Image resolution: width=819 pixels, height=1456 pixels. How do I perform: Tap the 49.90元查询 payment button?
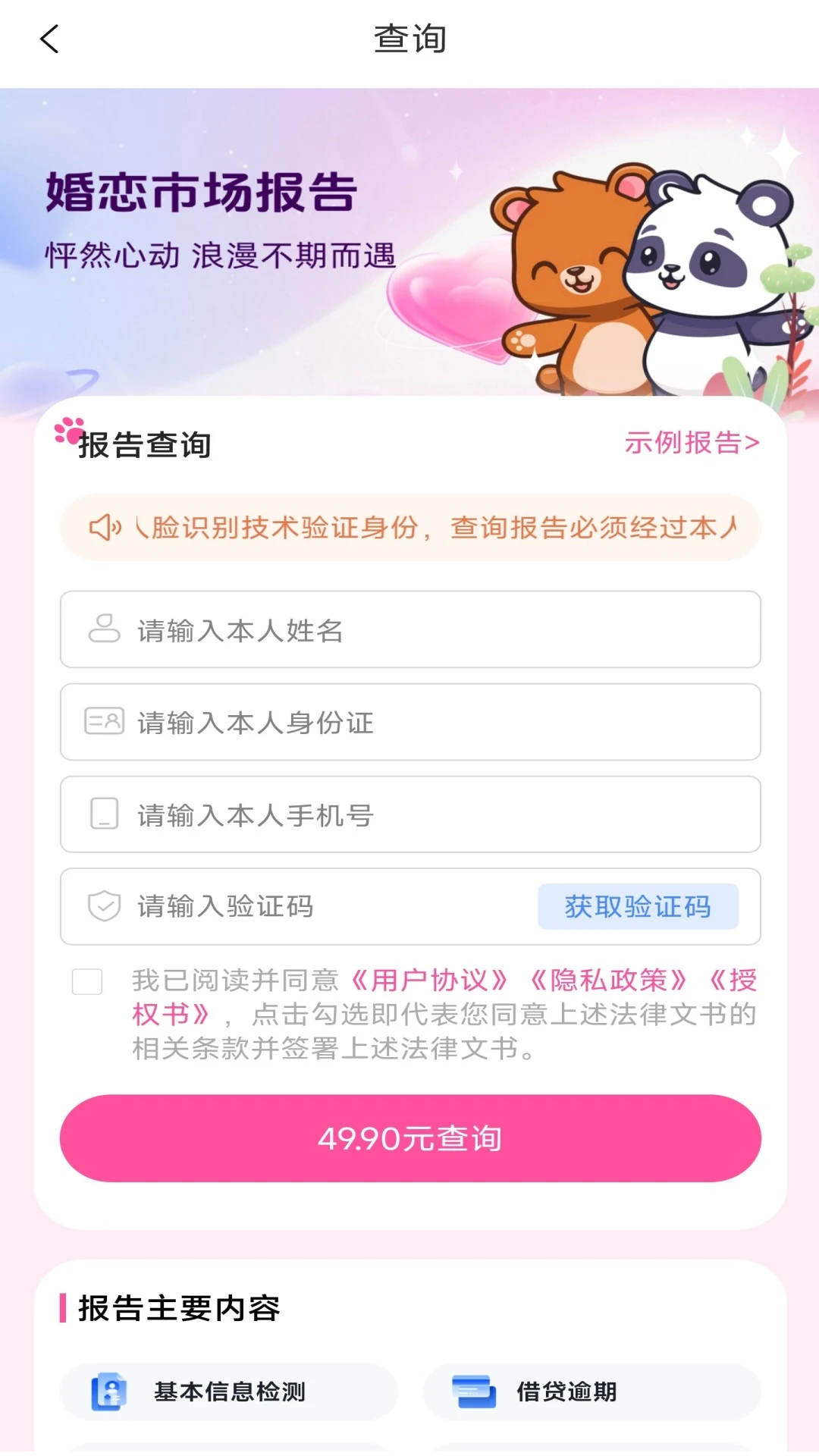pos(409,1137)
